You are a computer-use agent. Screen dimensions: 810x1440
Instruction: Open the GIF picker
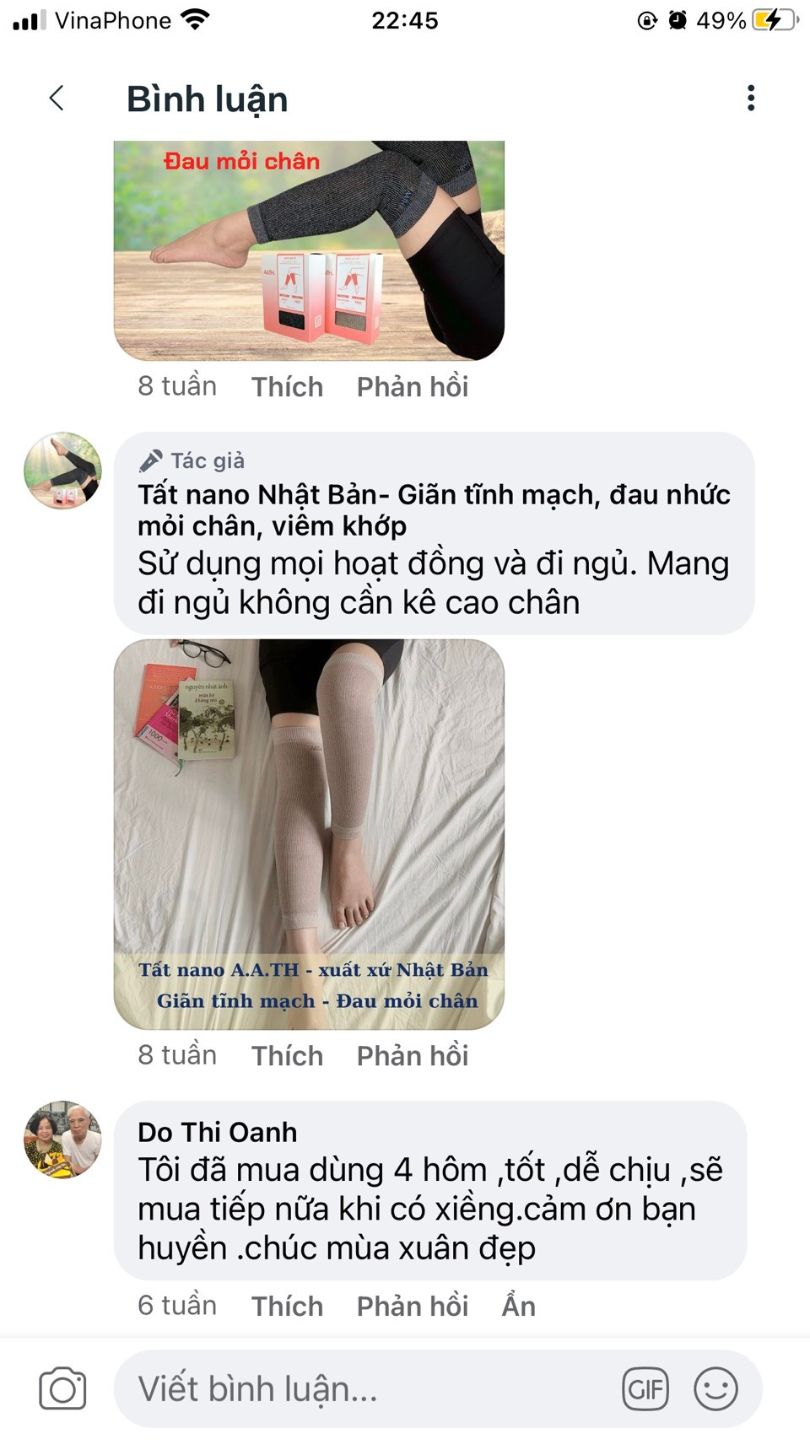click(645, 1389)
